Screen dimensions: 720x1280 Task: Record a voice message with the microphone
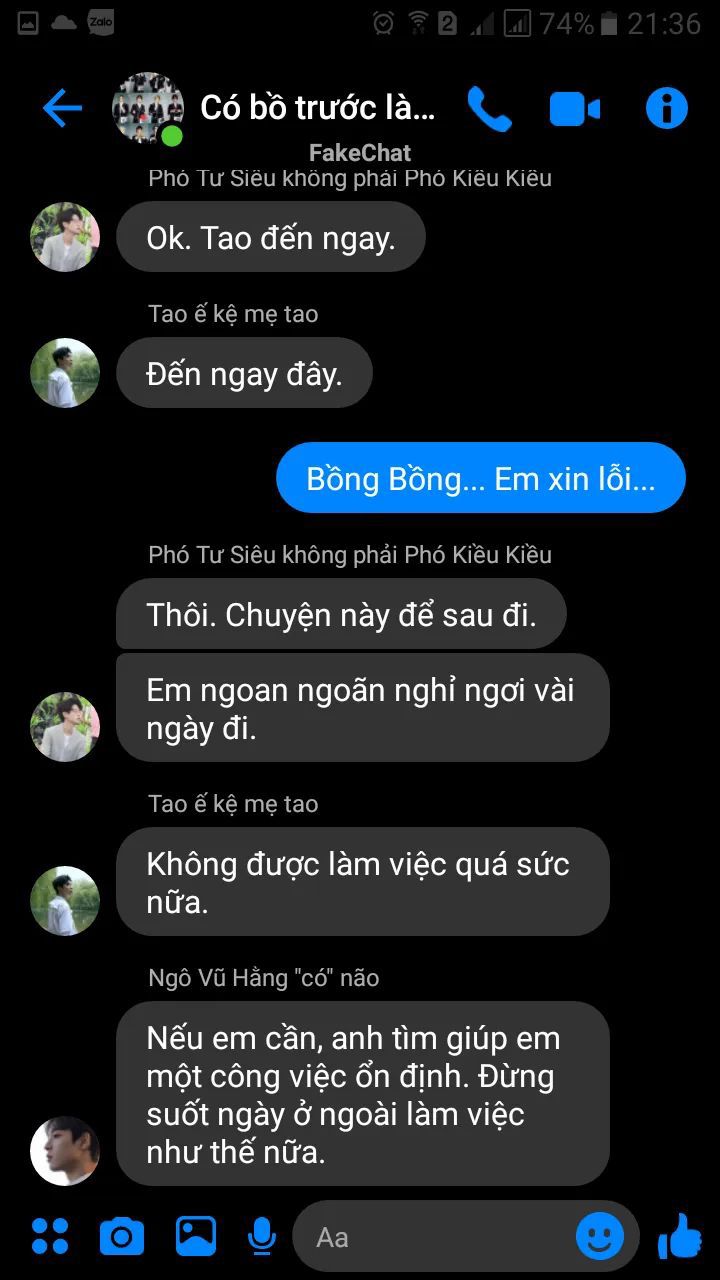click(262, 1237)
